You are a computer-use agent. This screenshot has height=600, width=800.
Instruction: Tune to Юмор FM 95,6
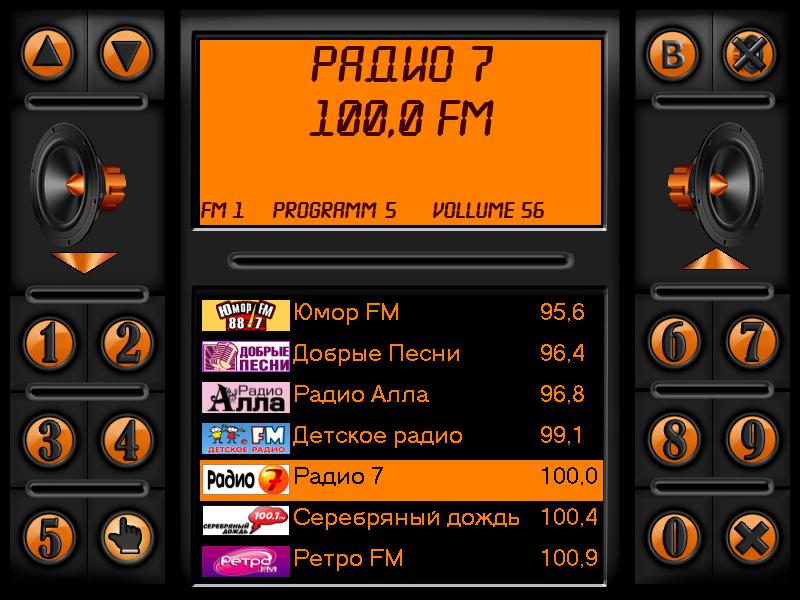tap(400, 314)
